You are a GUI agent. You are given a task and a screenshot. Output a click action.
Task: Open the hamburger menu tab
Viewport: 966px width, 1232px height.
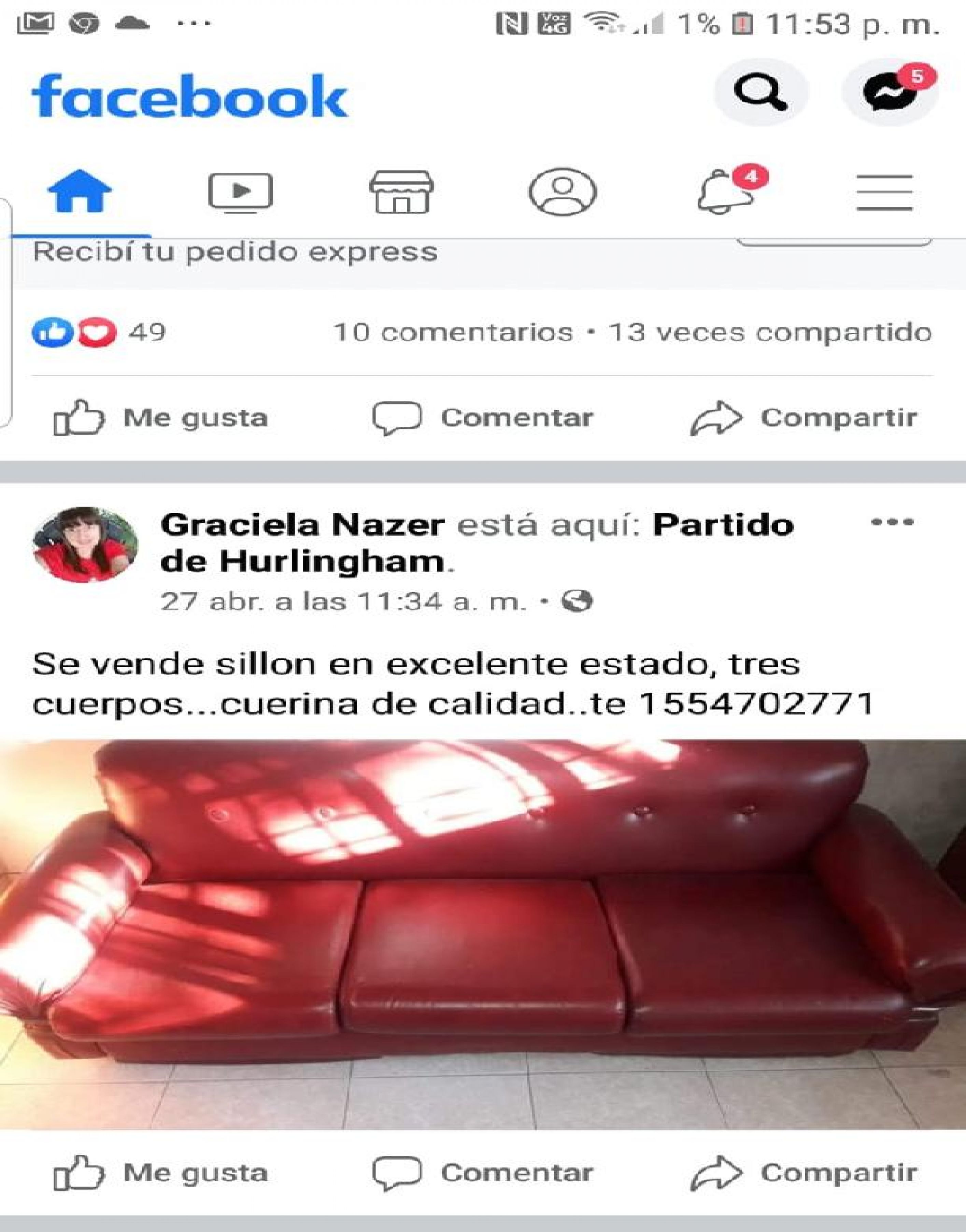click(884, 192)
